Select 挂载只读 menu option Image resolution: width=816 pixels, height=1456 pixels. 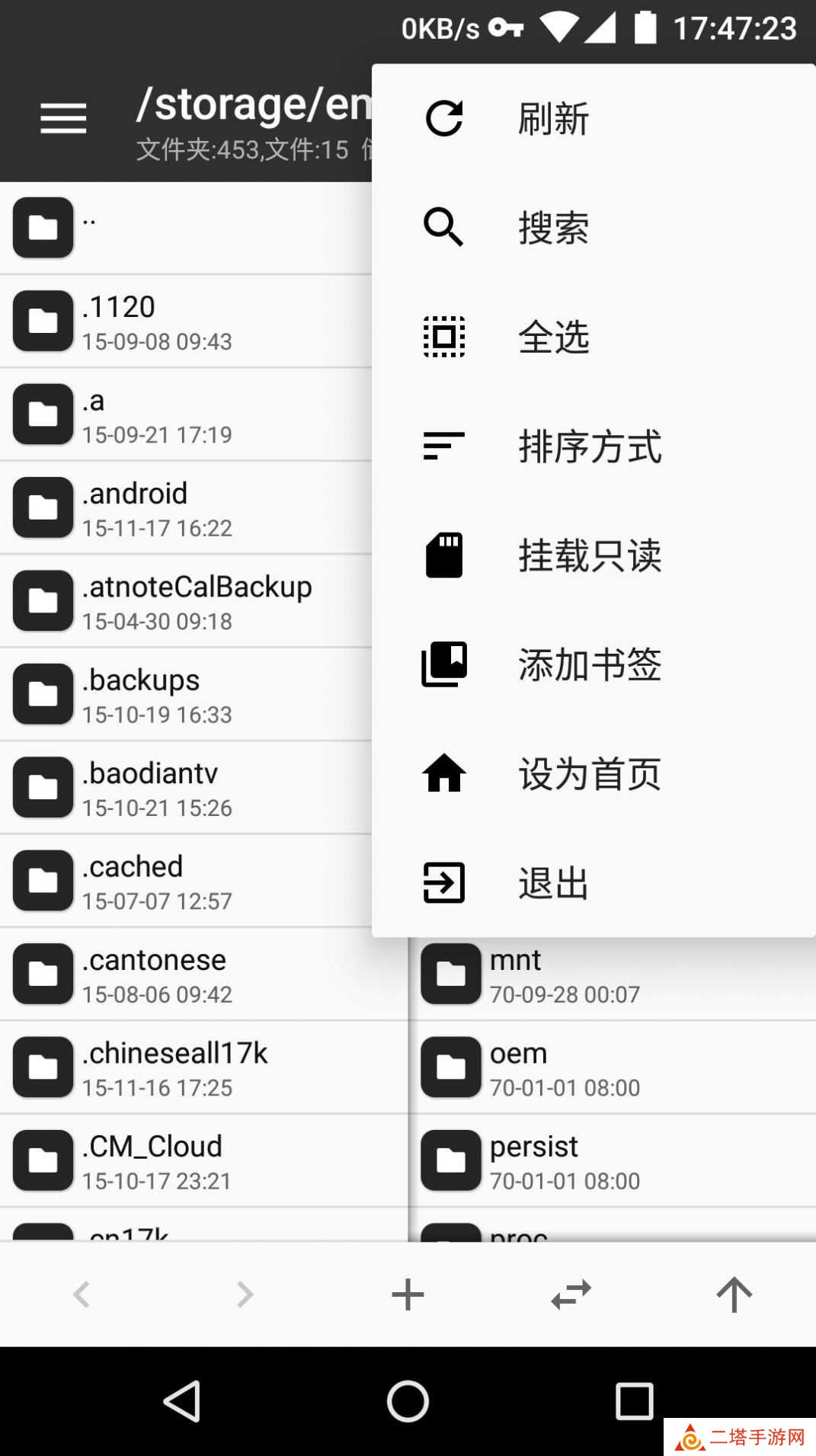594,555
